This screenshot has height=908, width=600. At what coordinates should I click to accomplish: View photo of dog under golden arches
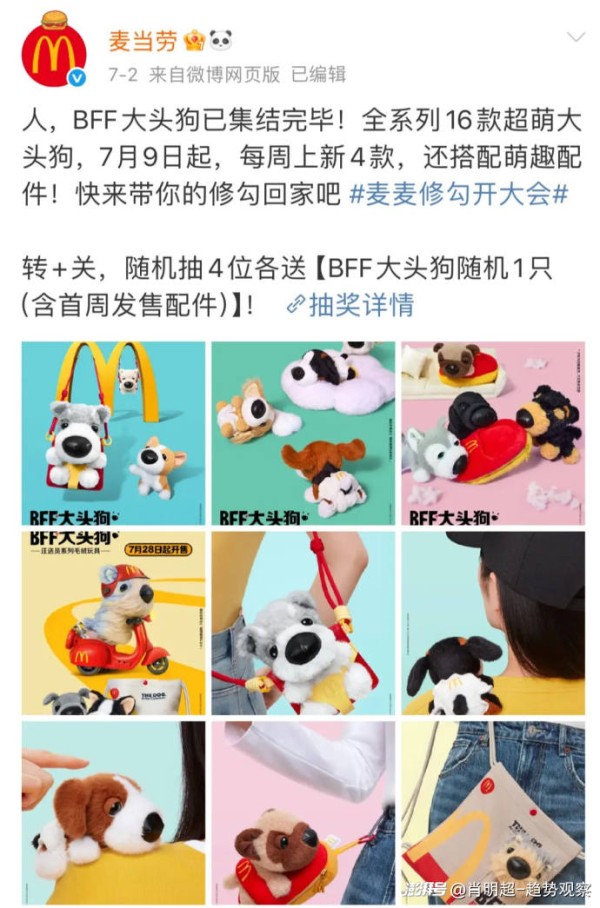[x=113, y=433]
